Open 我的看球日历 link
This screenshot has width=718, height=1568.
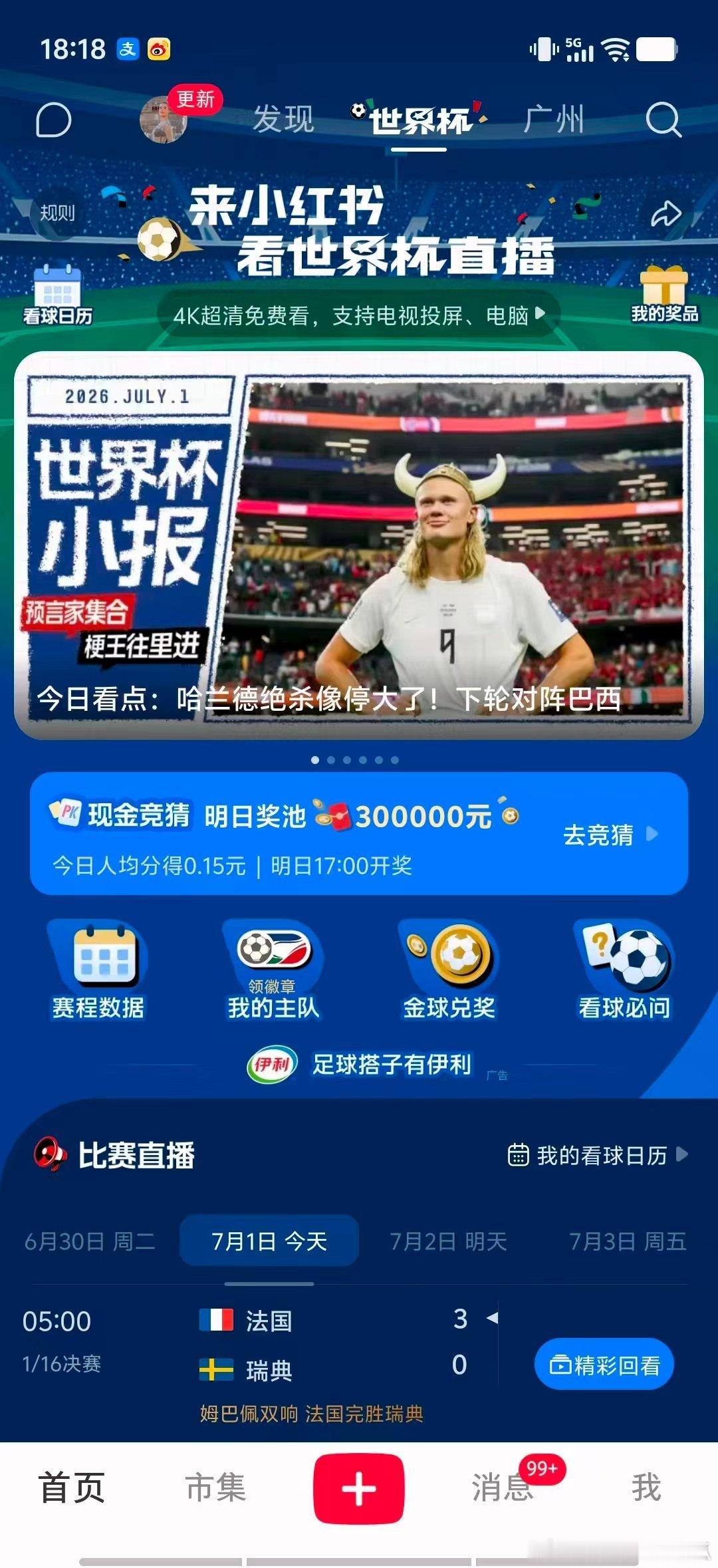598,1155
